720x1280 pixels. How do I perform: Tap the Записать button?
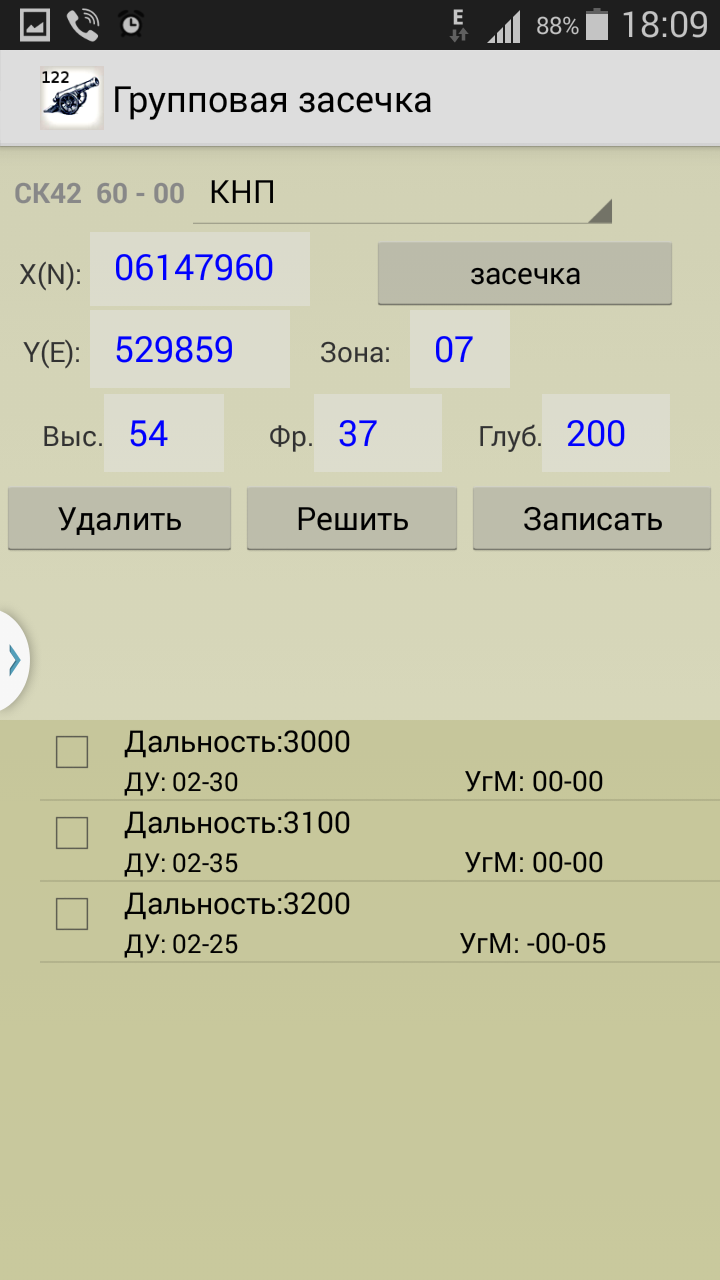(592, 519)
